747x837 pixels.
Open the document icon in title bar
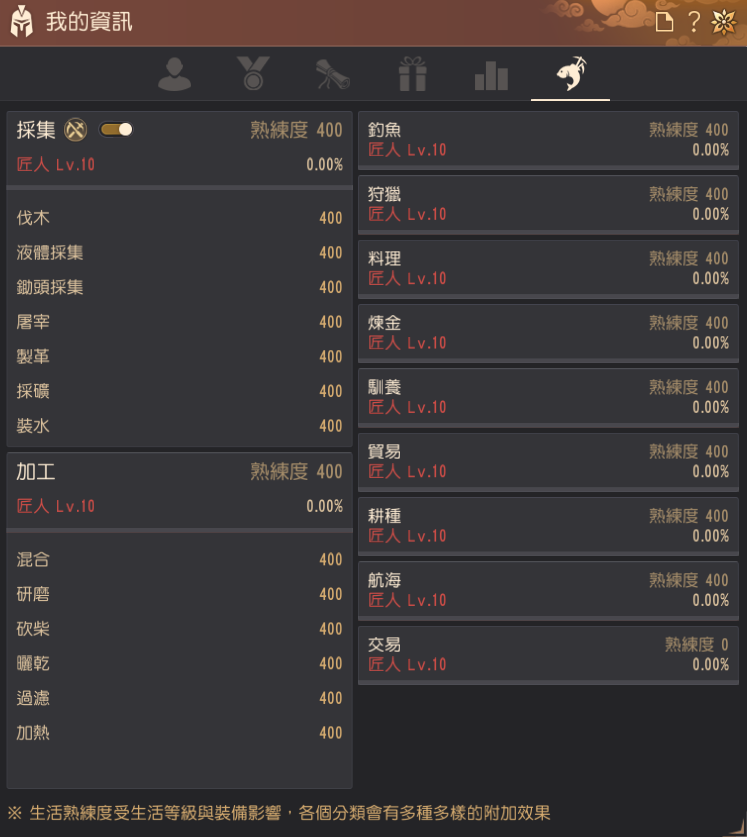click(x=664, y=22)
